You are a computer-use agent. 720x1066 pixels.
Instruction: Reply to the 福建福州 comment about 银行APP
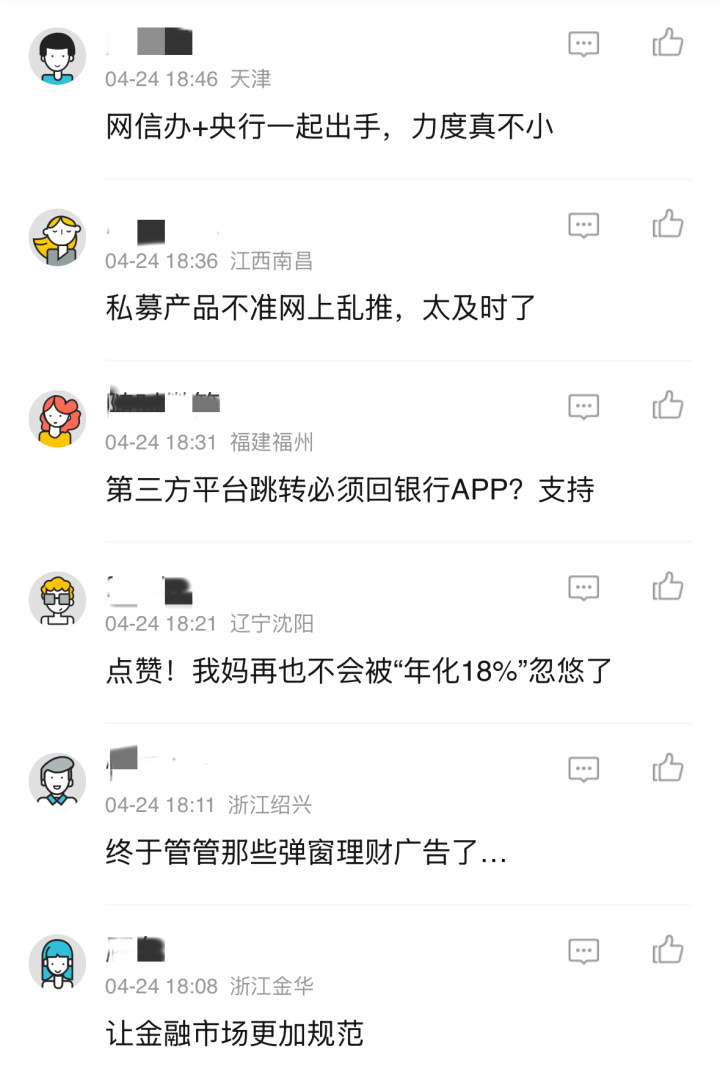(583, 406)
